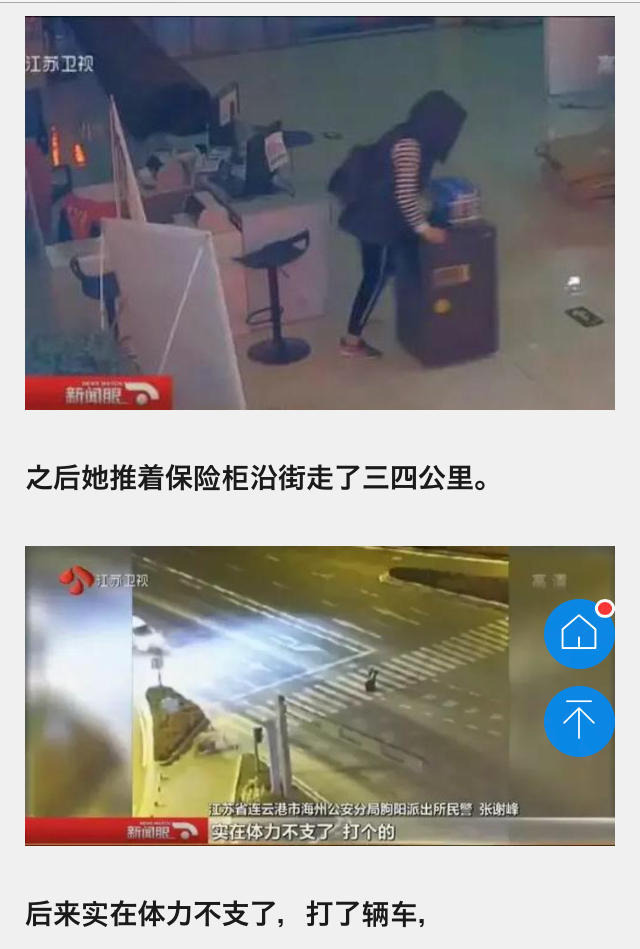This screenshot has height=949, width=640.
Task: Open the image of the woman pushing the safe
Action: coord(320,213)
